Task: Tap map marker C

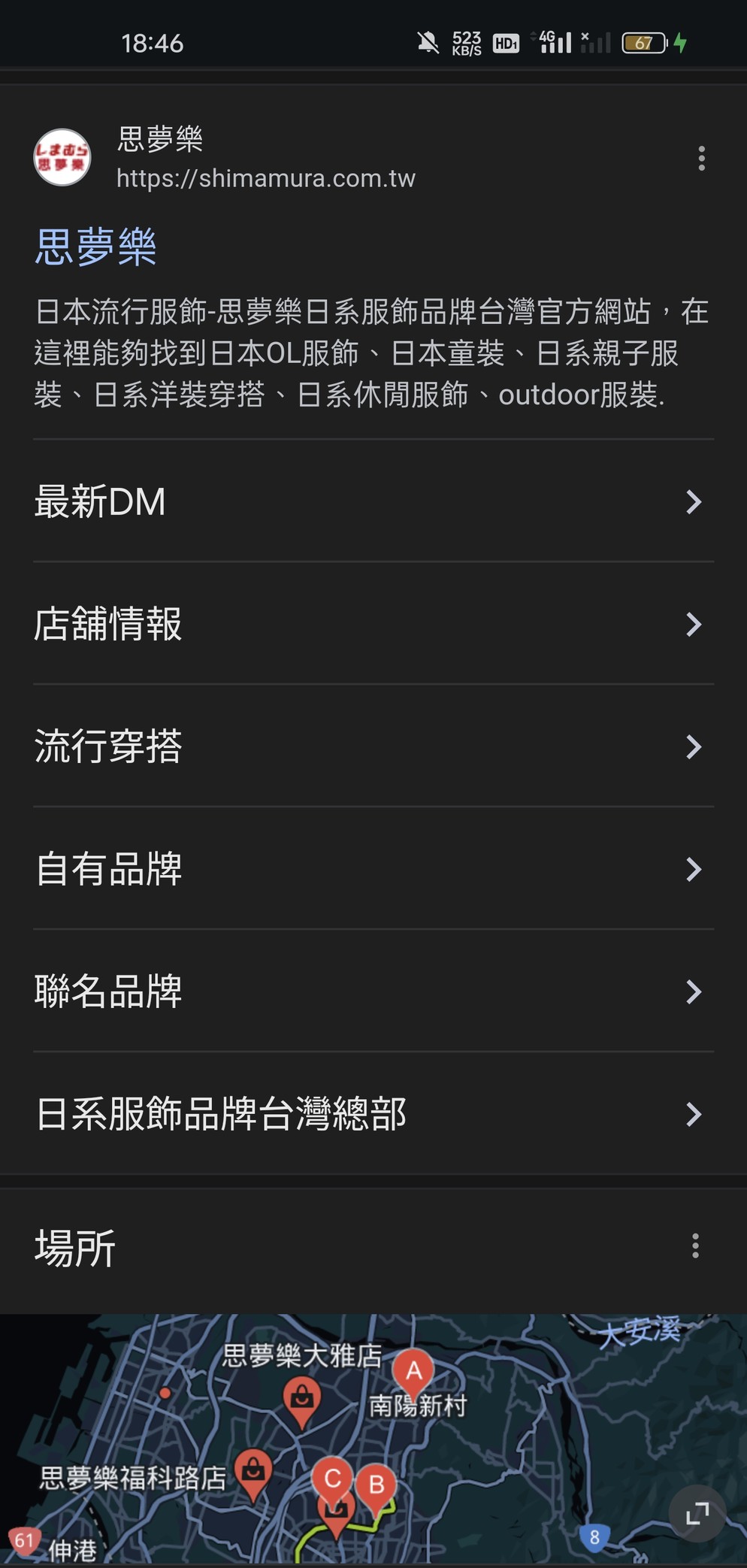Action: pyautogui.click(x=332, y=1479)
